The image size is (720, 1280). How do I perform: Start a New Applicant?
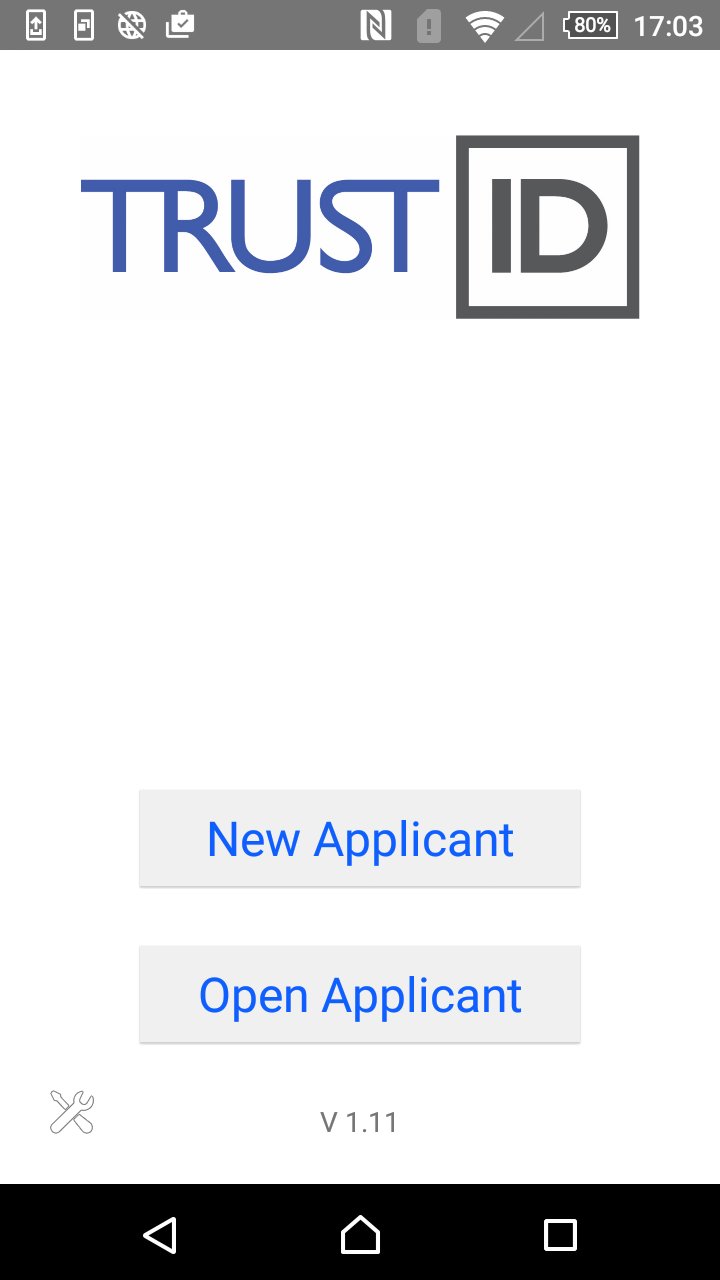[x=360, y=838]
